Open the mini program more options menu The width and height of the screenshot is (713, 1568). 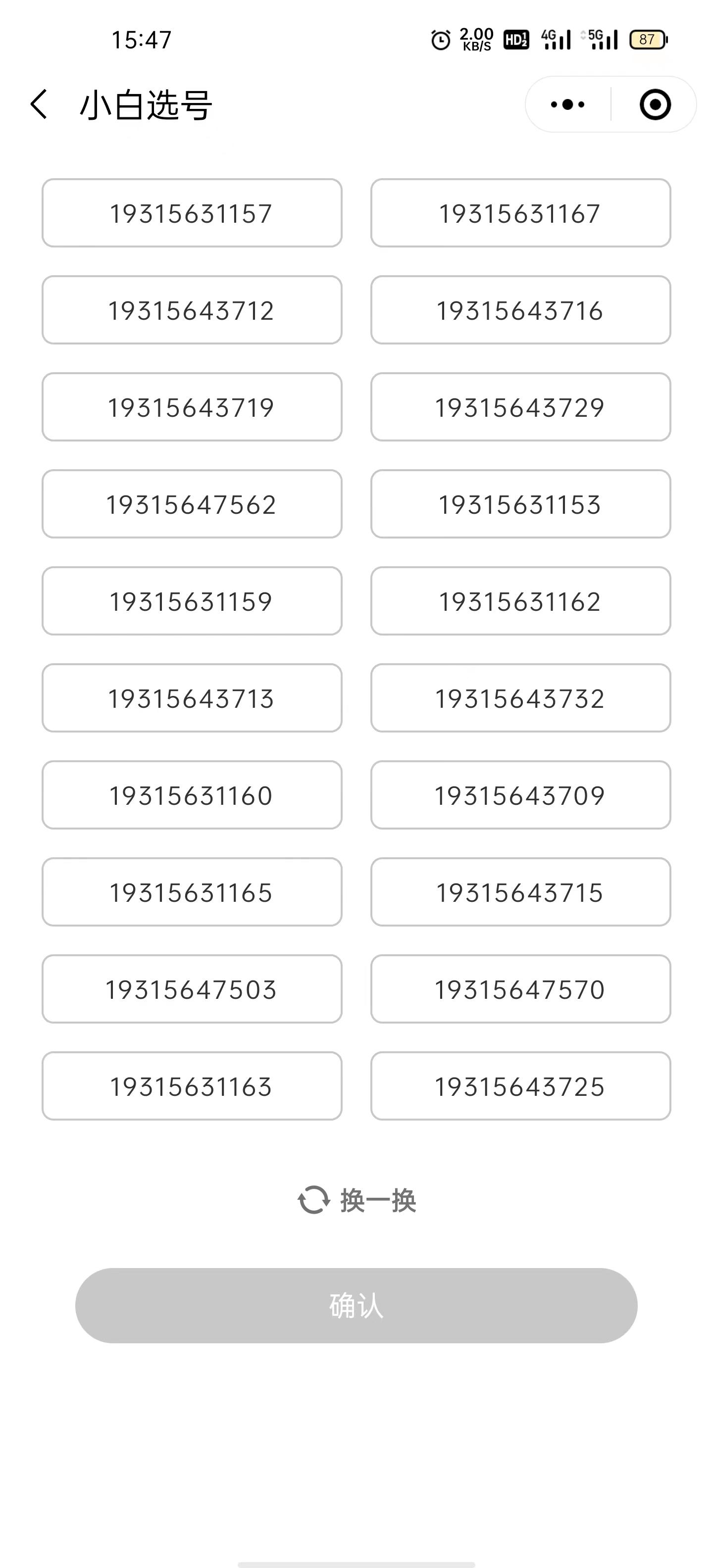pos(567,105)
